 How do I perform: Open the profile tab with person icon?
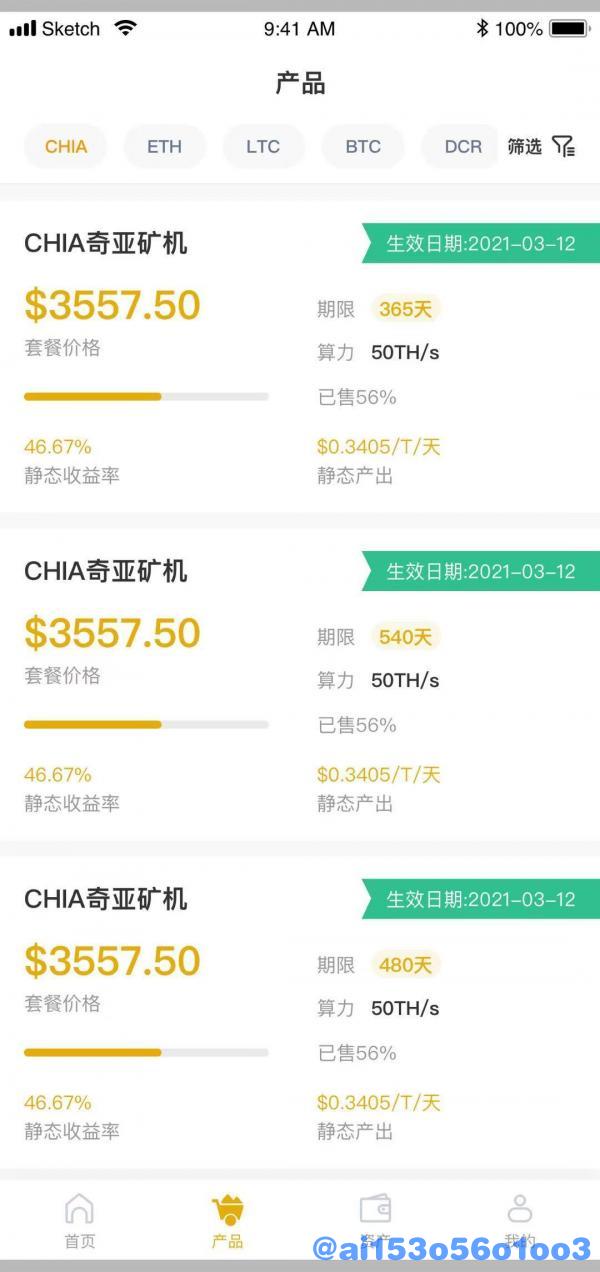[520, 1221]
